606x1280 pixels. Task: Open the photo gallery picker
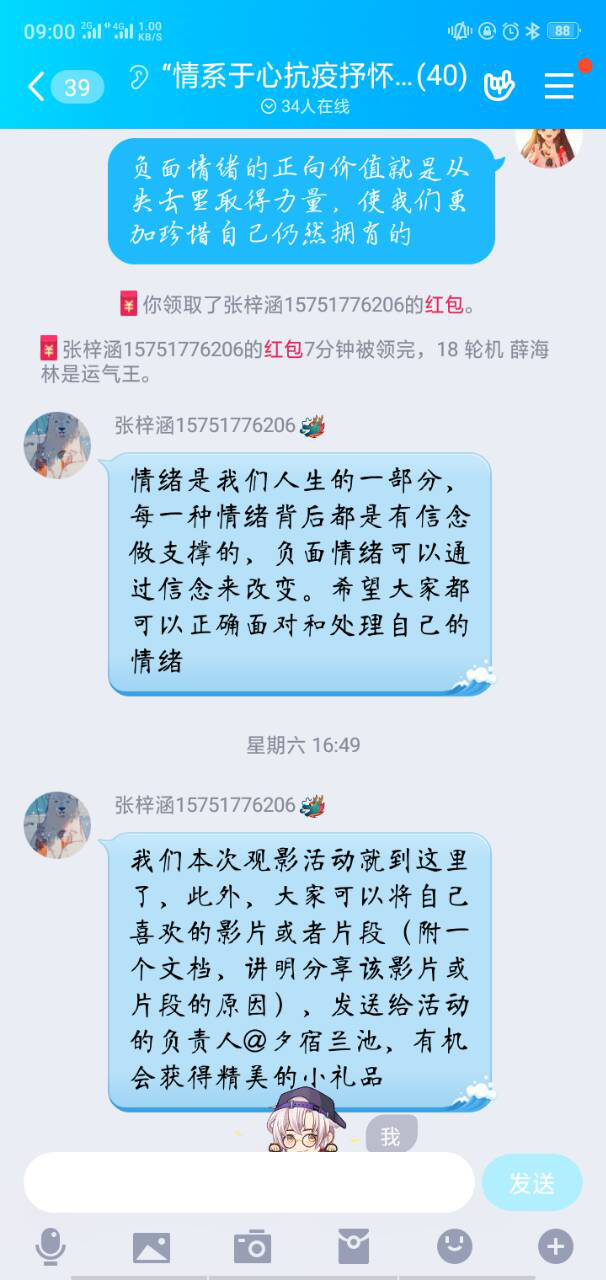pos(151,1246)
